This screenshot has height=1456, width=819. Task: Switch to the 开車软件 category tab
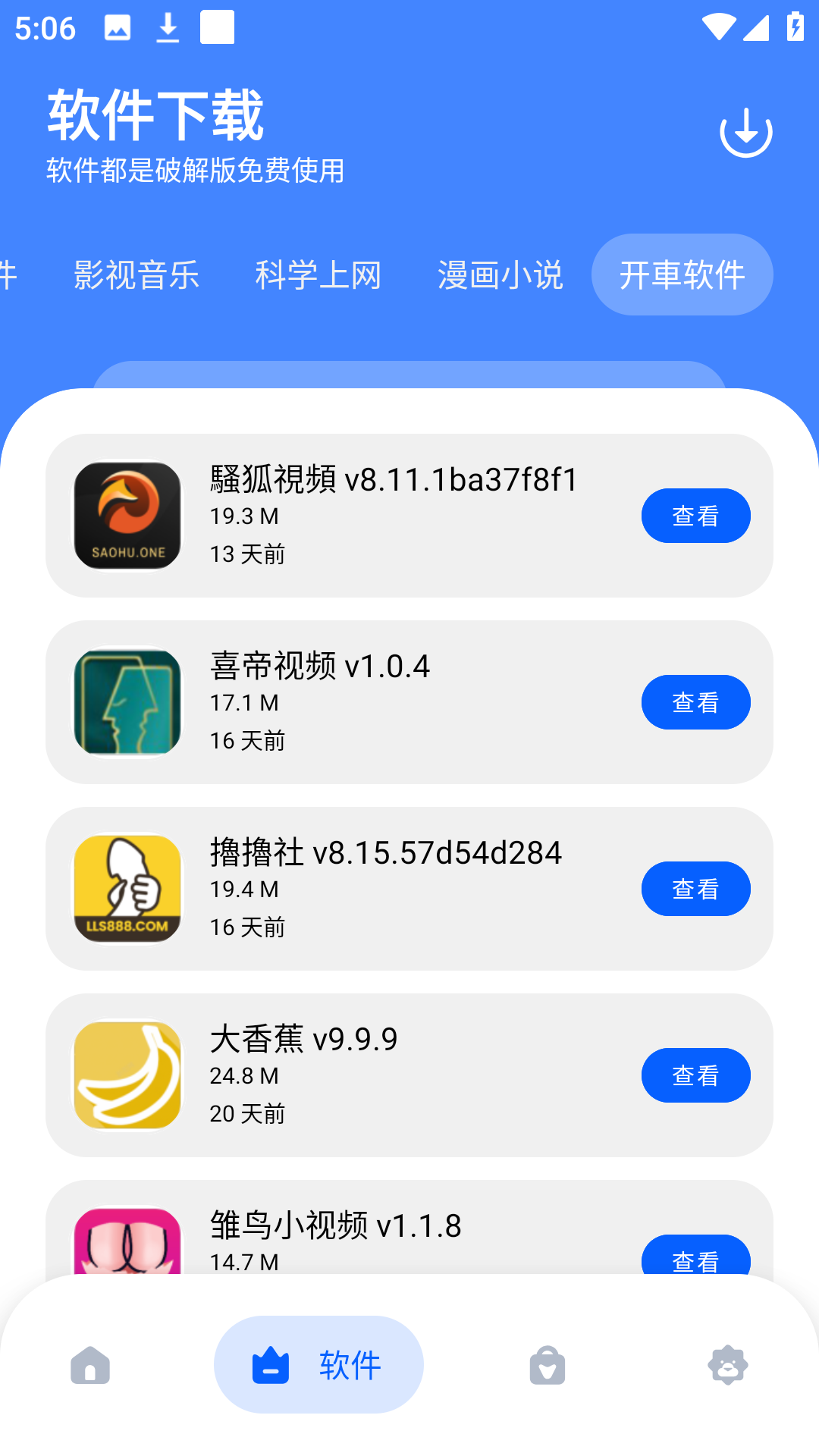click(681, 275)
